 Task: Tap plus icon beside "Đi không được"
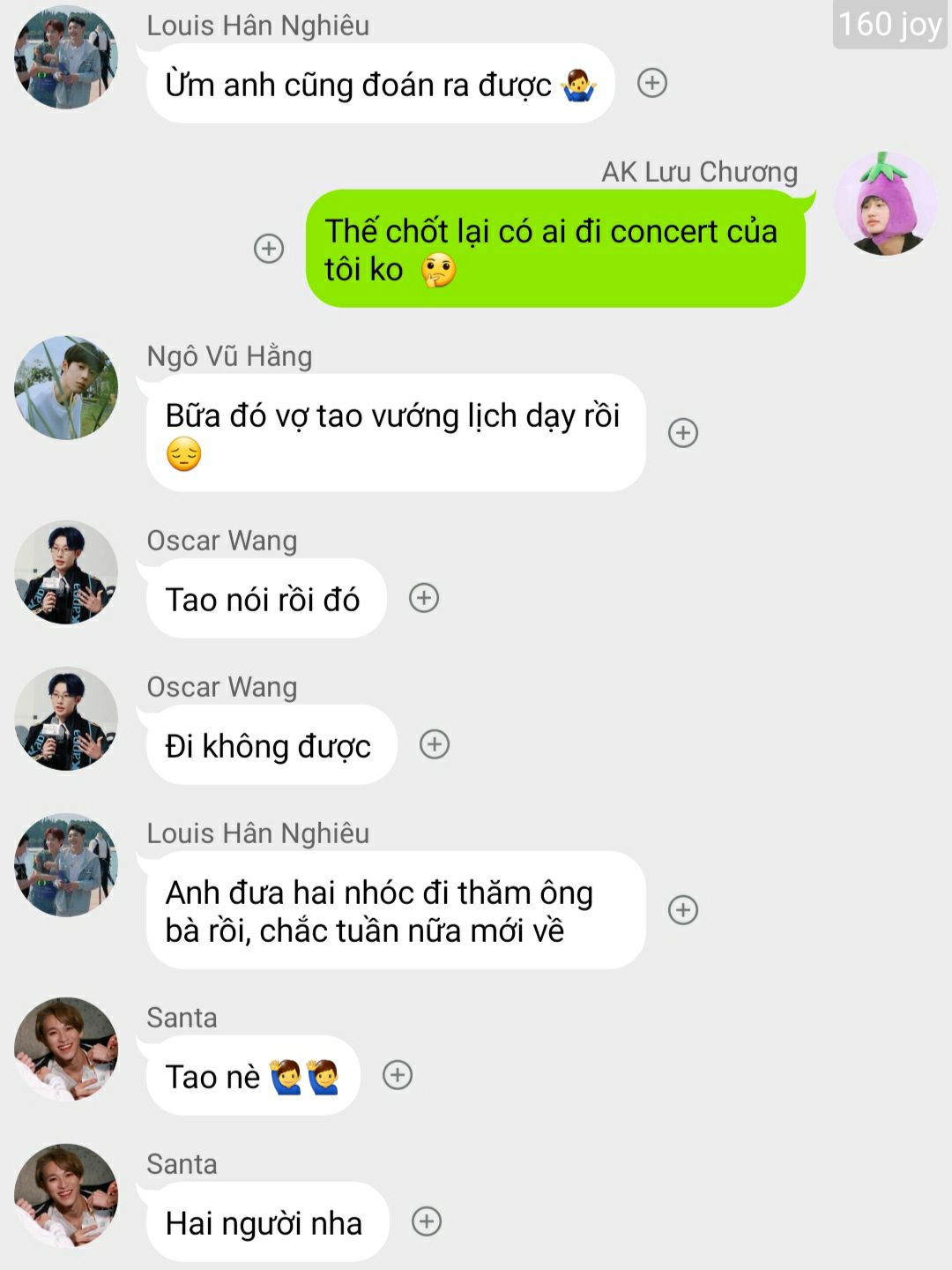[435, 744]
